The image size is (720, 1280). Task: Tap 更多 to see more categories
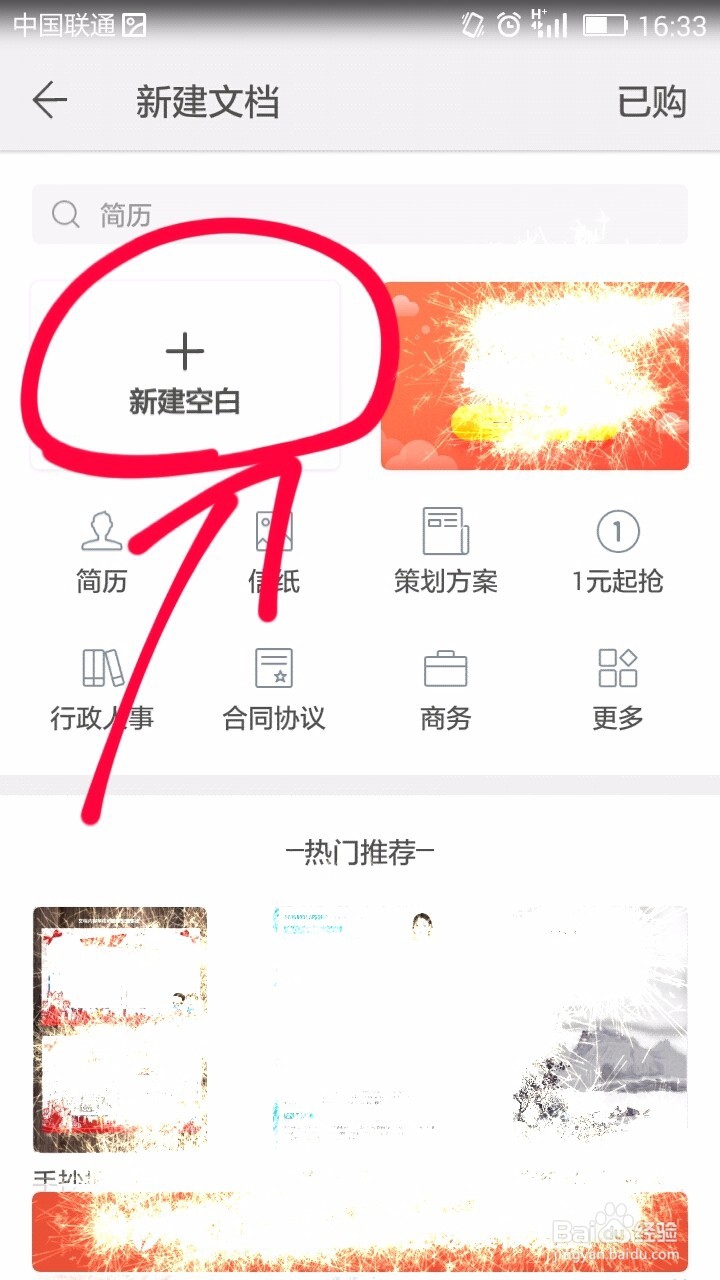pos(618,687)
